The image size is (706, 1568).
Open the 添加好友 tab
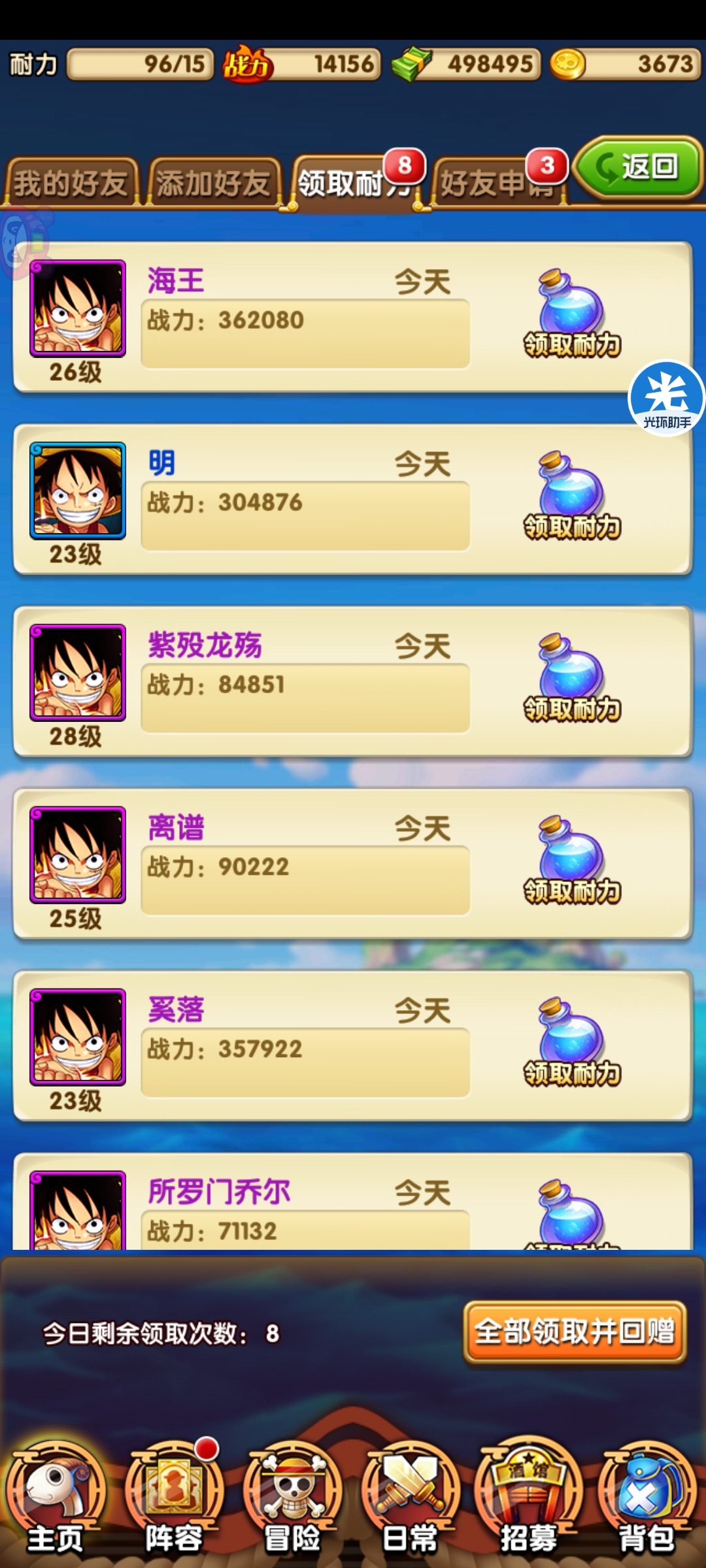[x=213, y=183]
